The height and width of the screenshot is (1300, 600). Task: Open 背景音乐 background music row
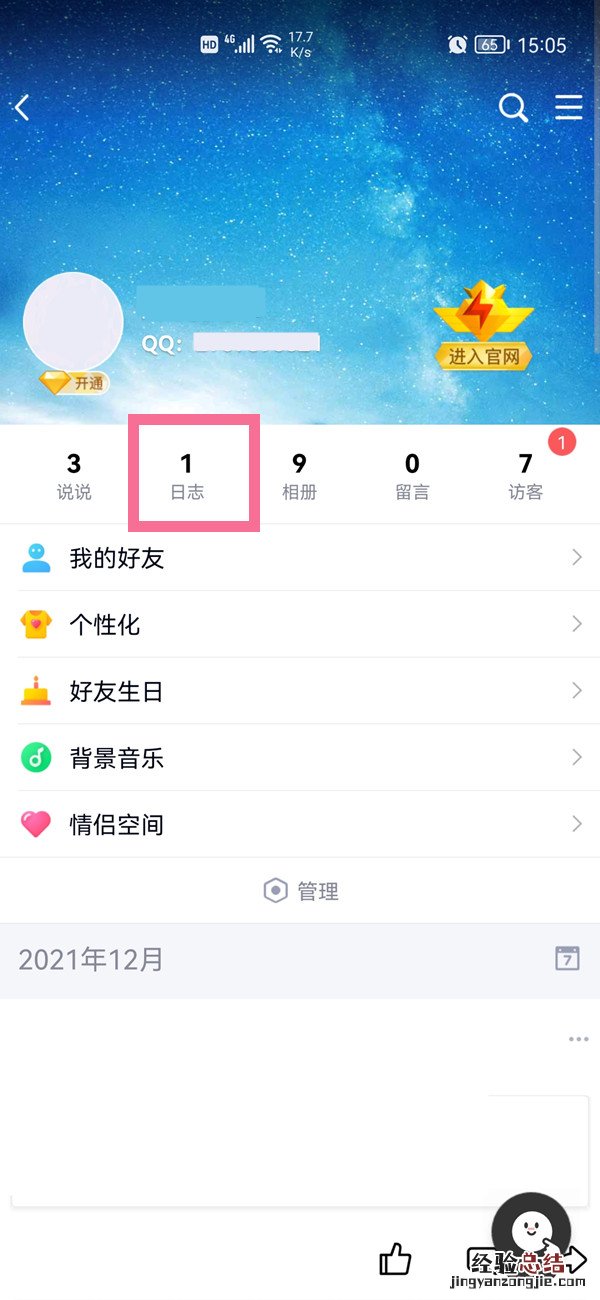[x=300, y=758]
